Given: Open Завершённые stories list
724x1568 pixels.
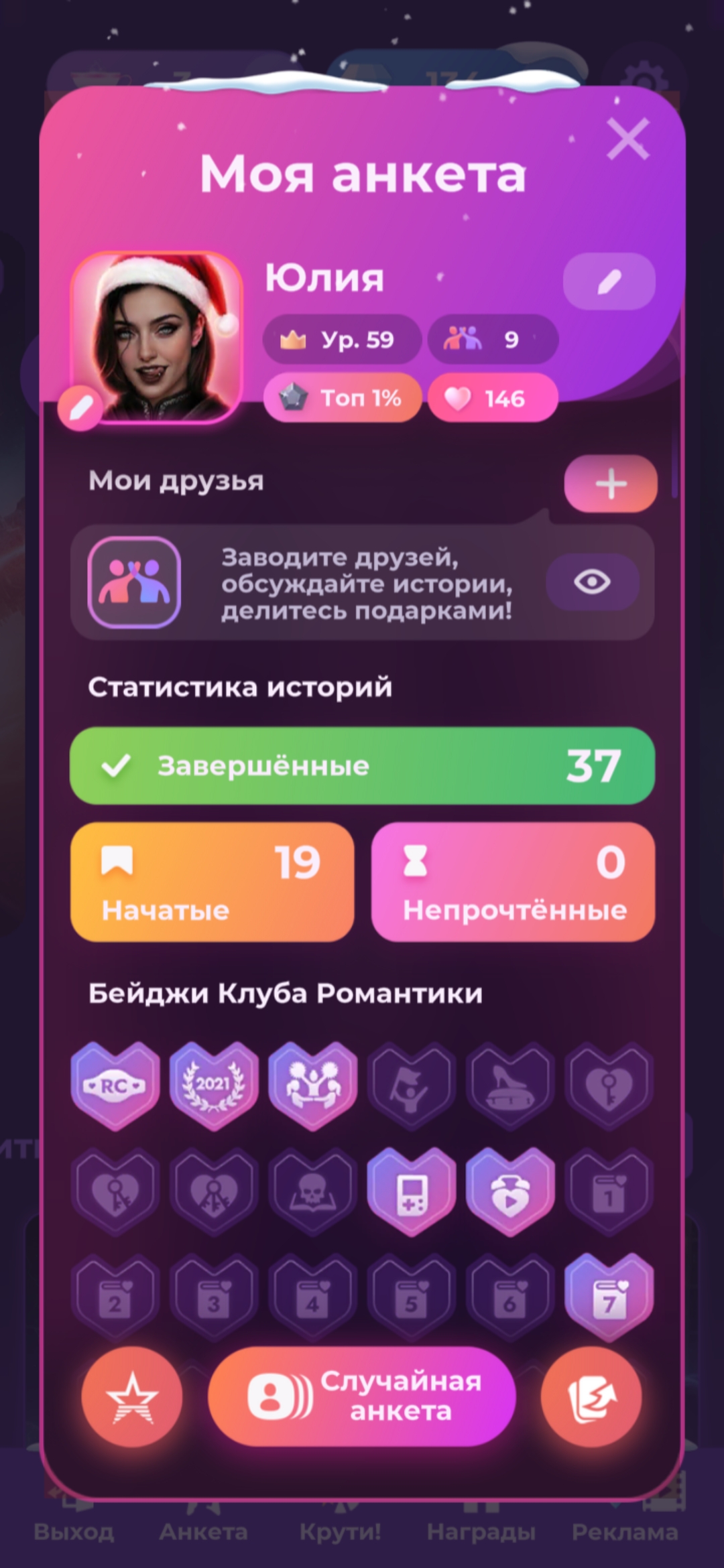Looking at the screenshot, I should click(x=362, y=765).
